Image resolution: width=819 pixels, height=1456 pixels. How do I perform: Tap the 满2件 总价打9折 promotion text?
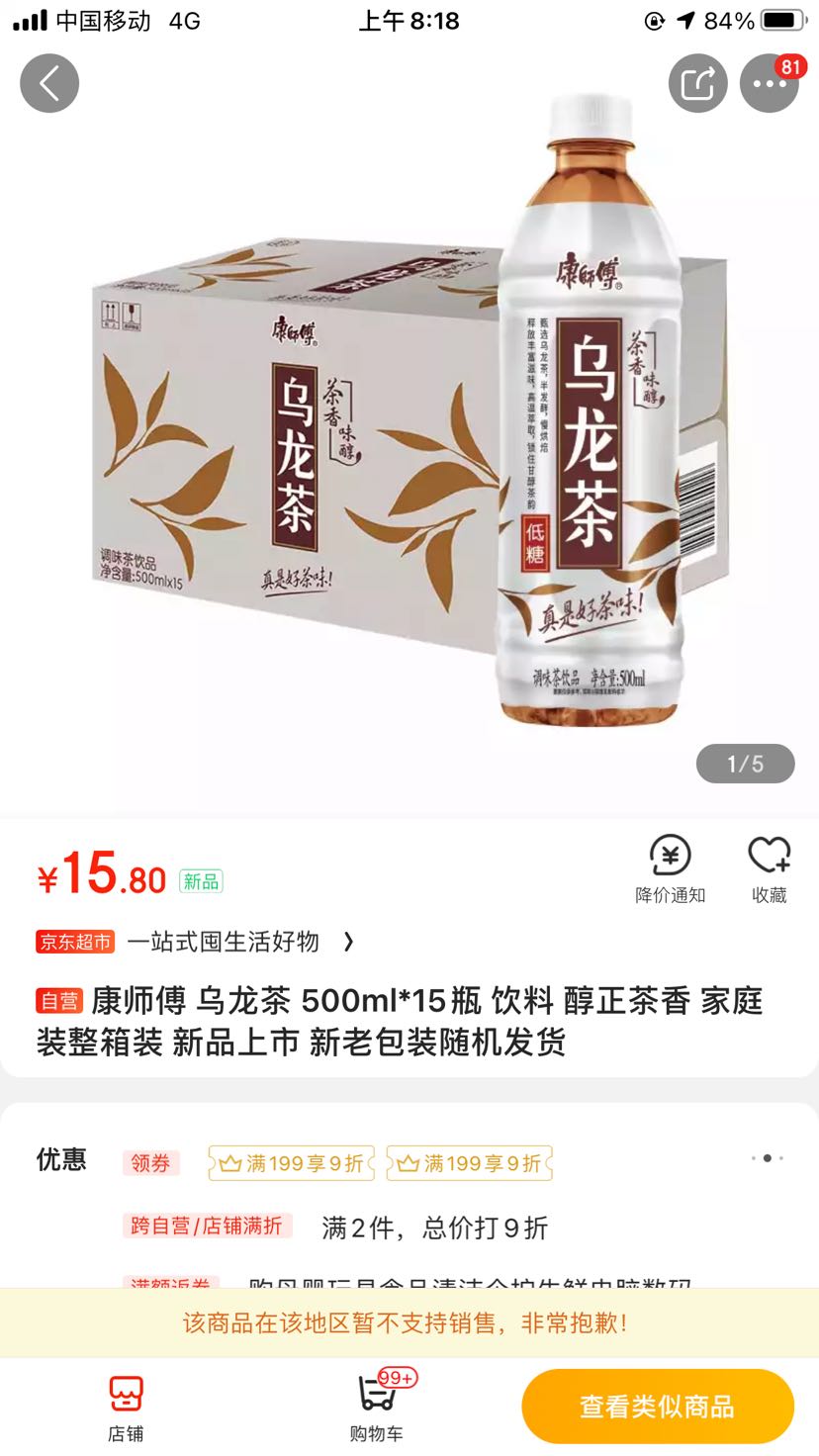click(437, 1227)
